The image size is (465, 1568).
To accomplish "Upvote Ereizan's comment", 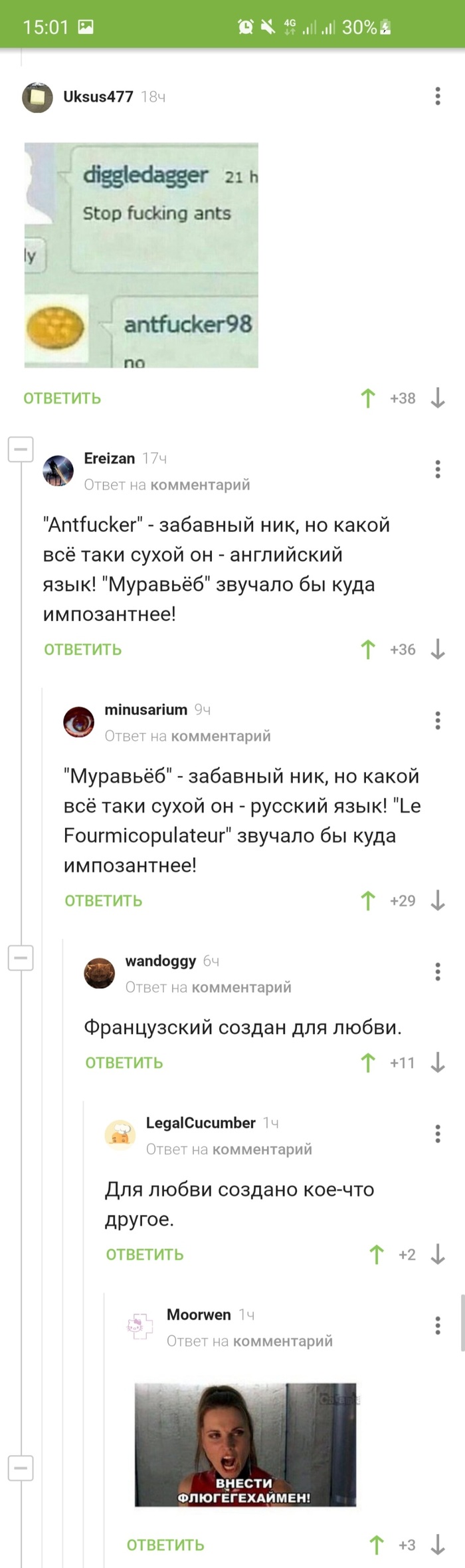I will pyautogui.click(x=368, y=650).
